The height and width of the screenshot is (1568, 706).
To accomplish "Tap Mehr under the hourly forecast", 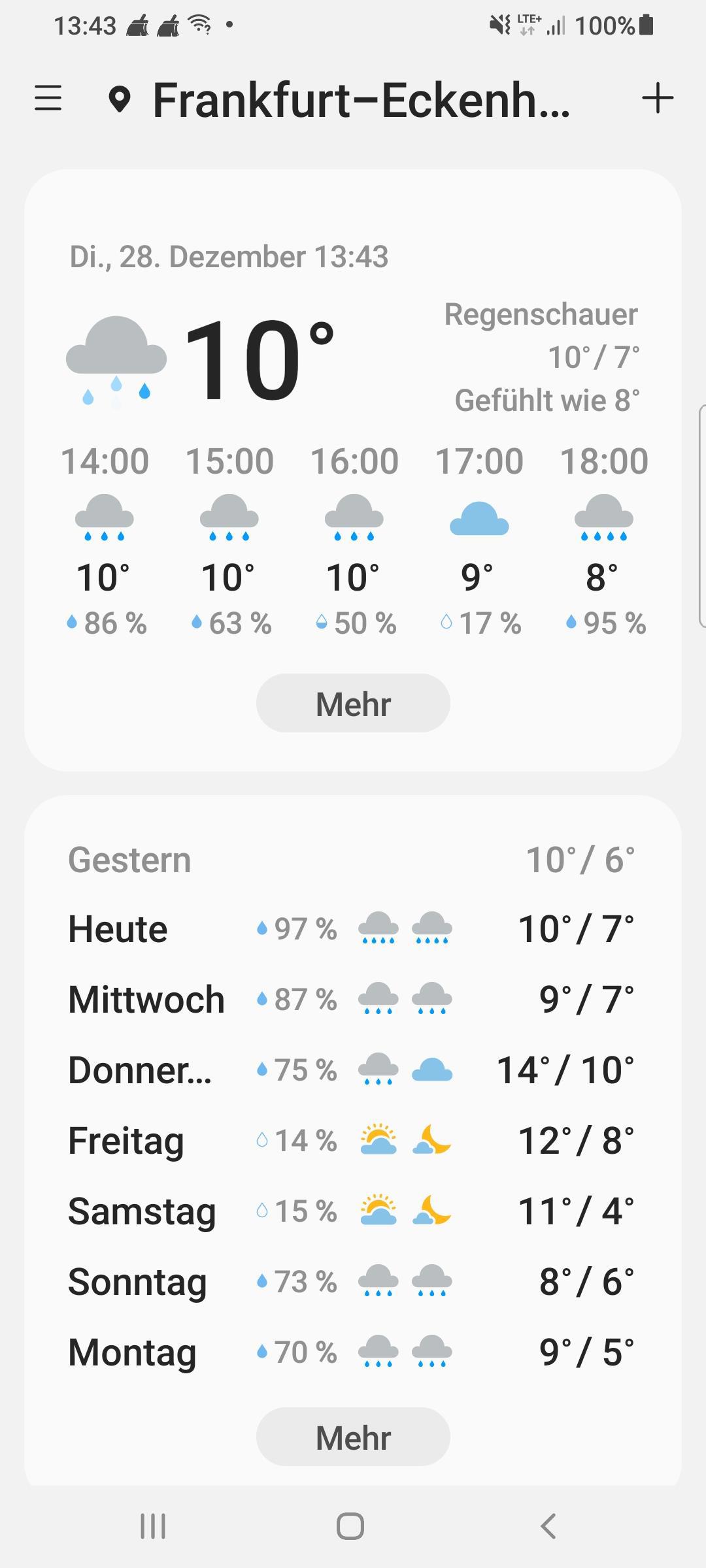I will (x=353, y=704).
